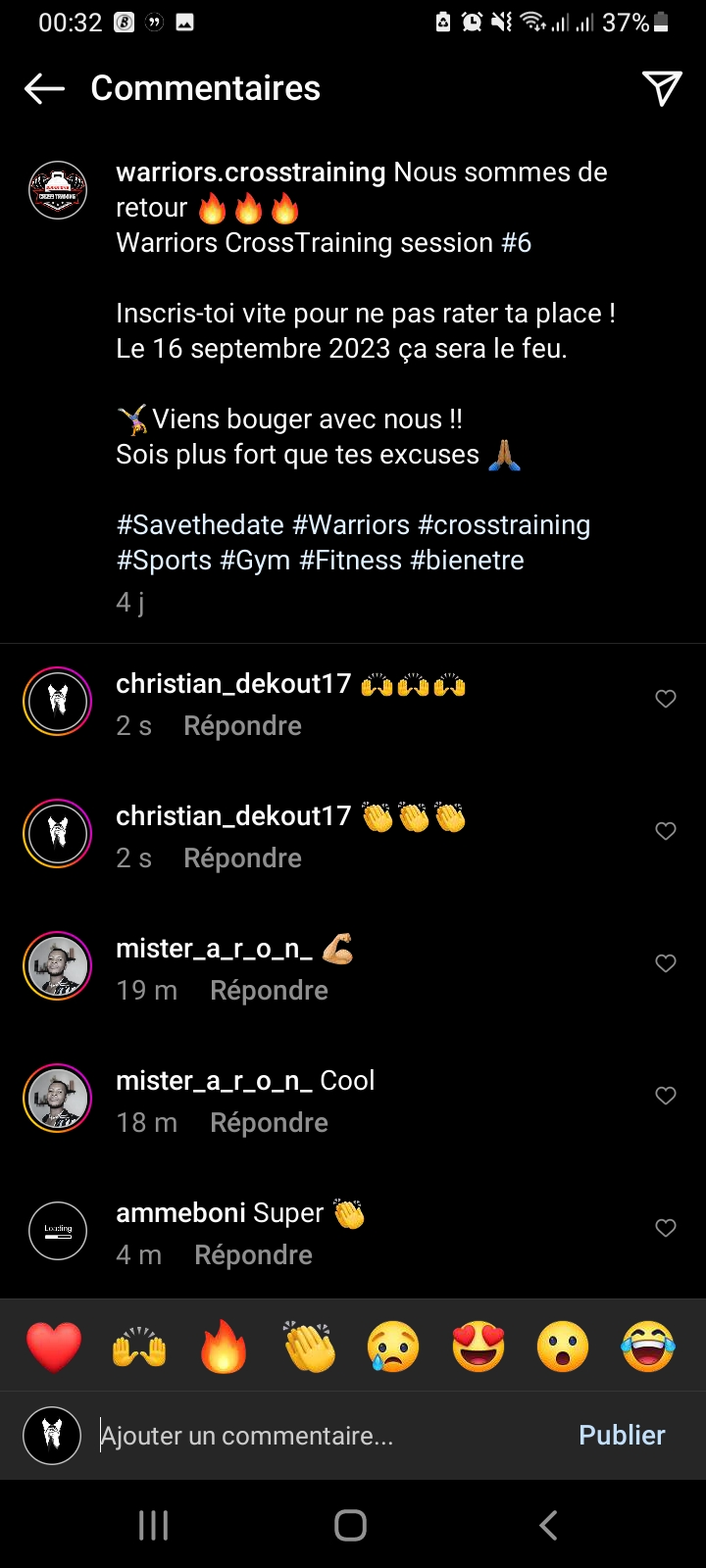Reply to christian_dekout17's clapping hands comment
Screen dimensions: 706x1568
tap(242, 858)
